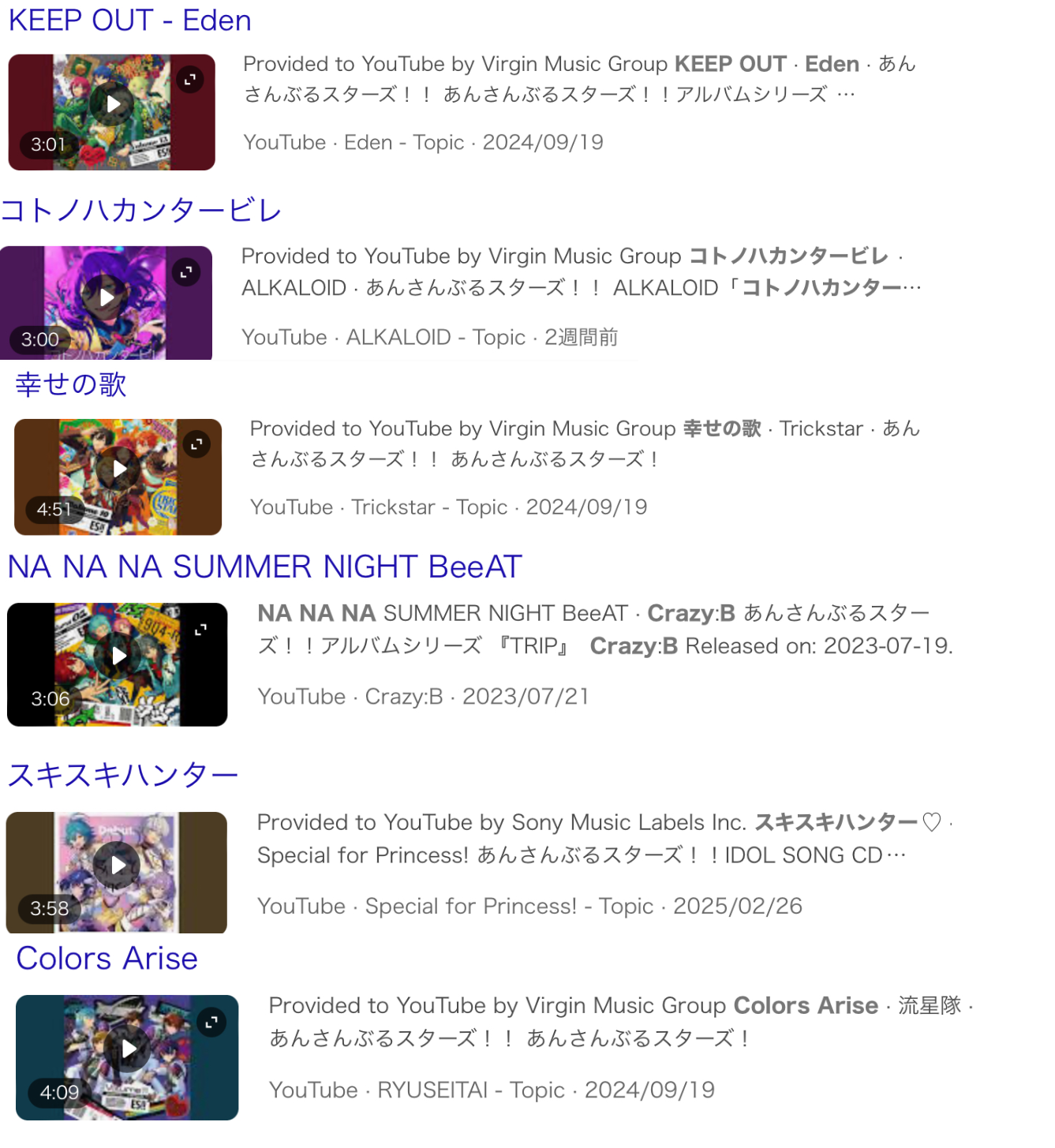This screenshot has width=1055, height=1148.
Task: Play the KEEP OUT video thumbnail
Action: click(x=113, y=104)
